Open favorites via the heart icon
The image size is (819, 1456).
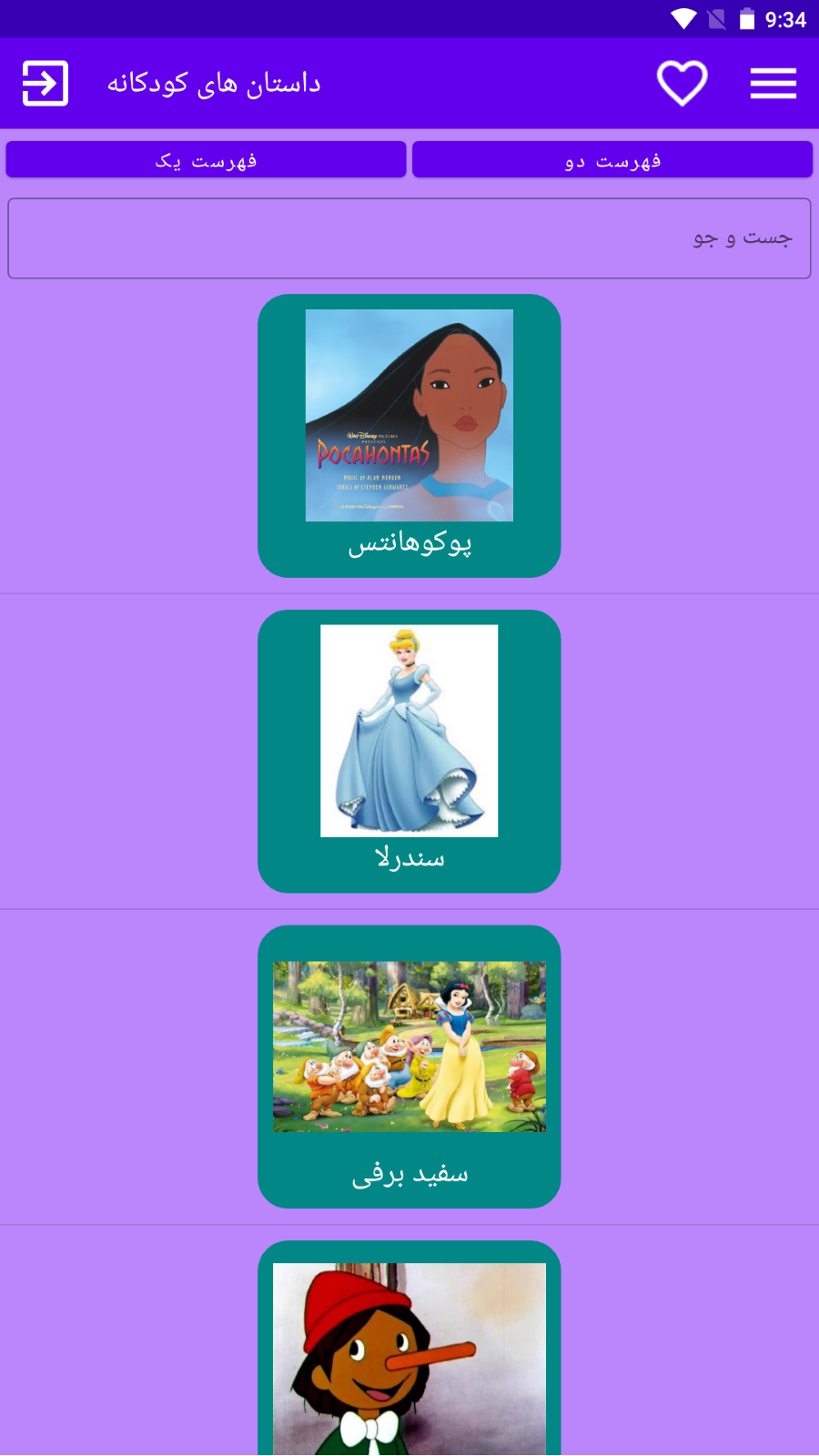coord(682,84)
